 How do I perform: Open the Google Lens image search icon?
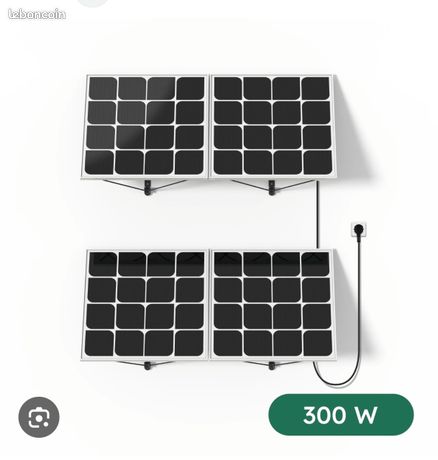coord(39,417)
